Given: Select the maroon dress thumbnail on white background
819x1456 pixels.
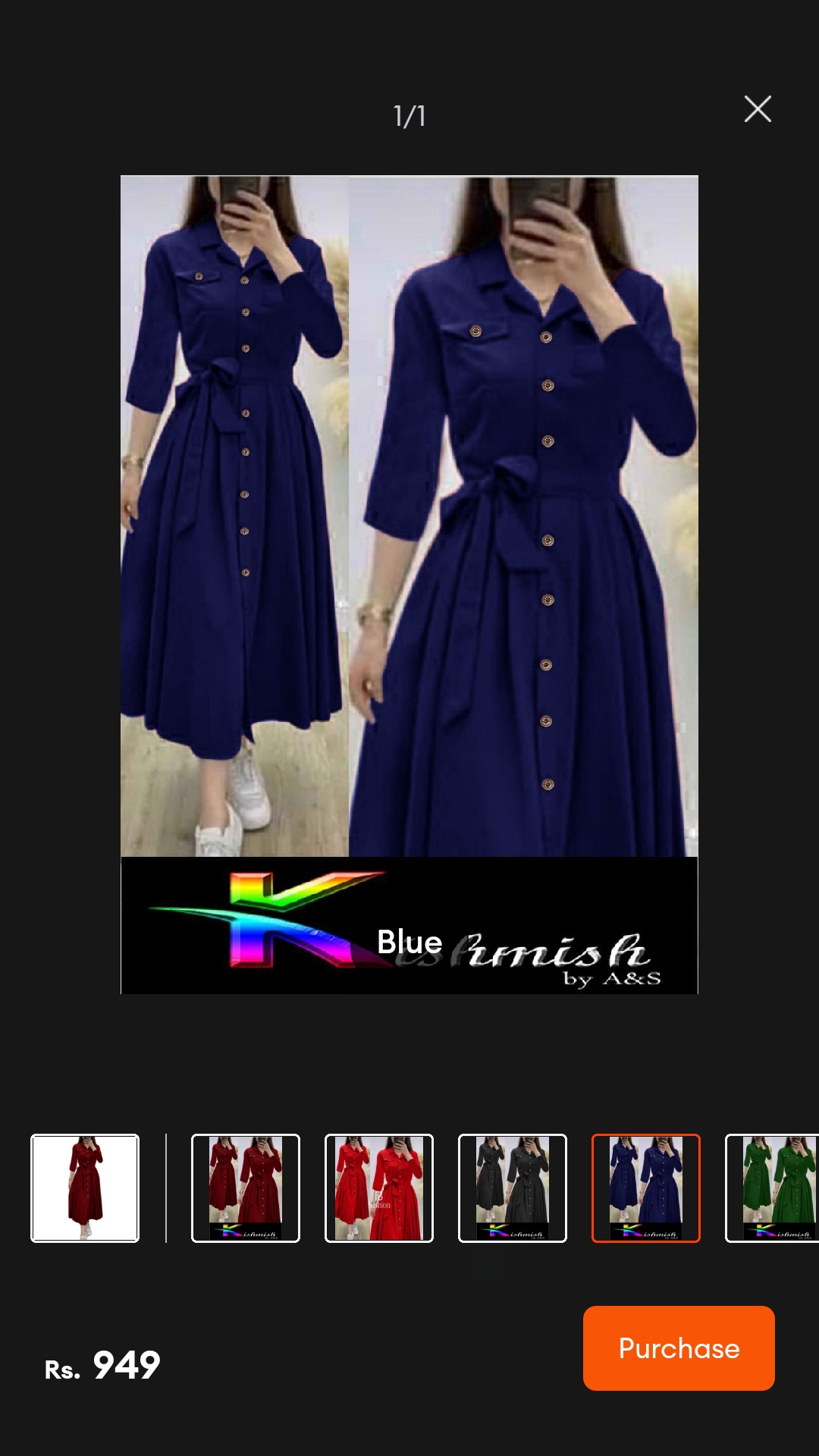Looking at the screenshot, I should point(85,1188).
